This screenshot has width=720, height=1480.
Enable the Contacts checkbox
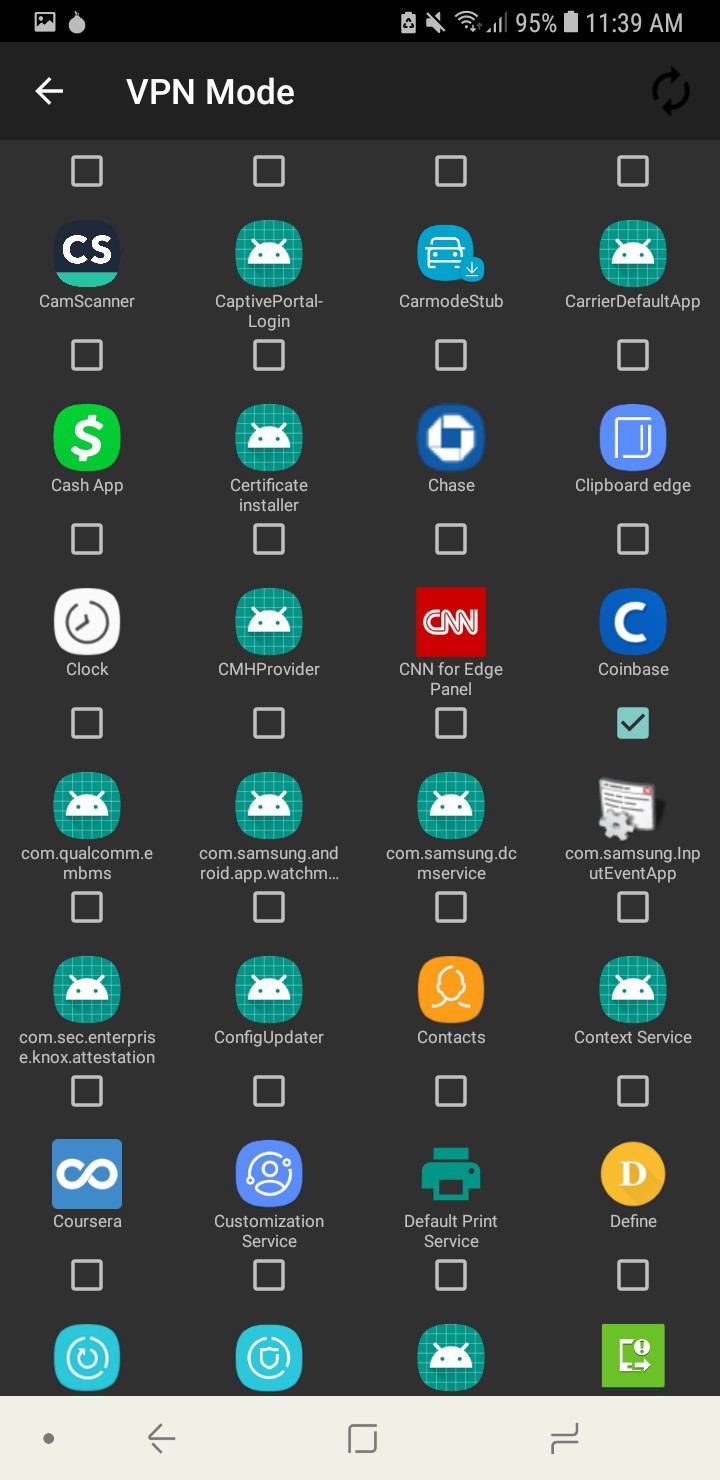coord(451,1091)
